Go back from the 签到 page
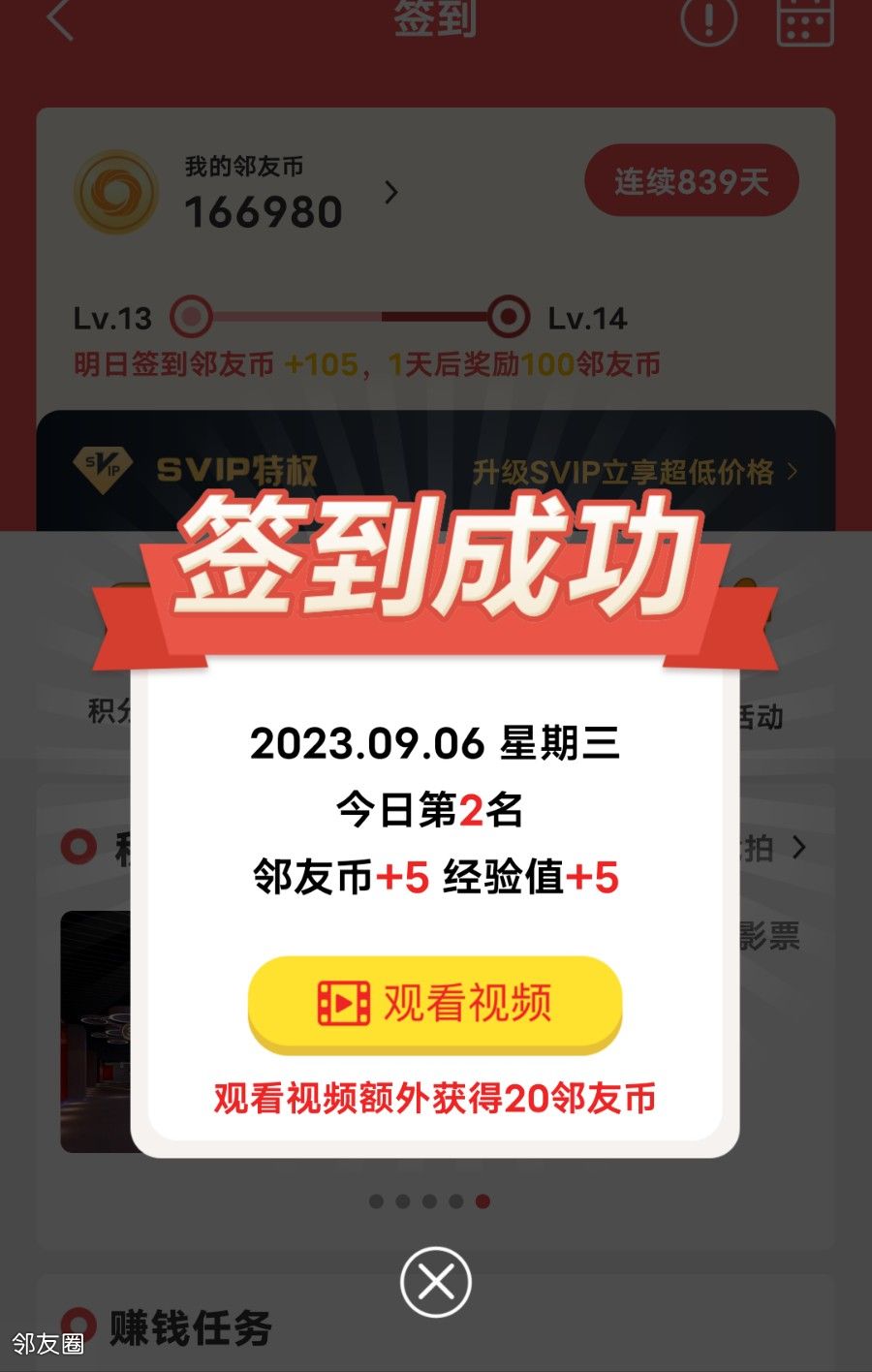Screen dimensions: 872x1372 pos(61,19)
